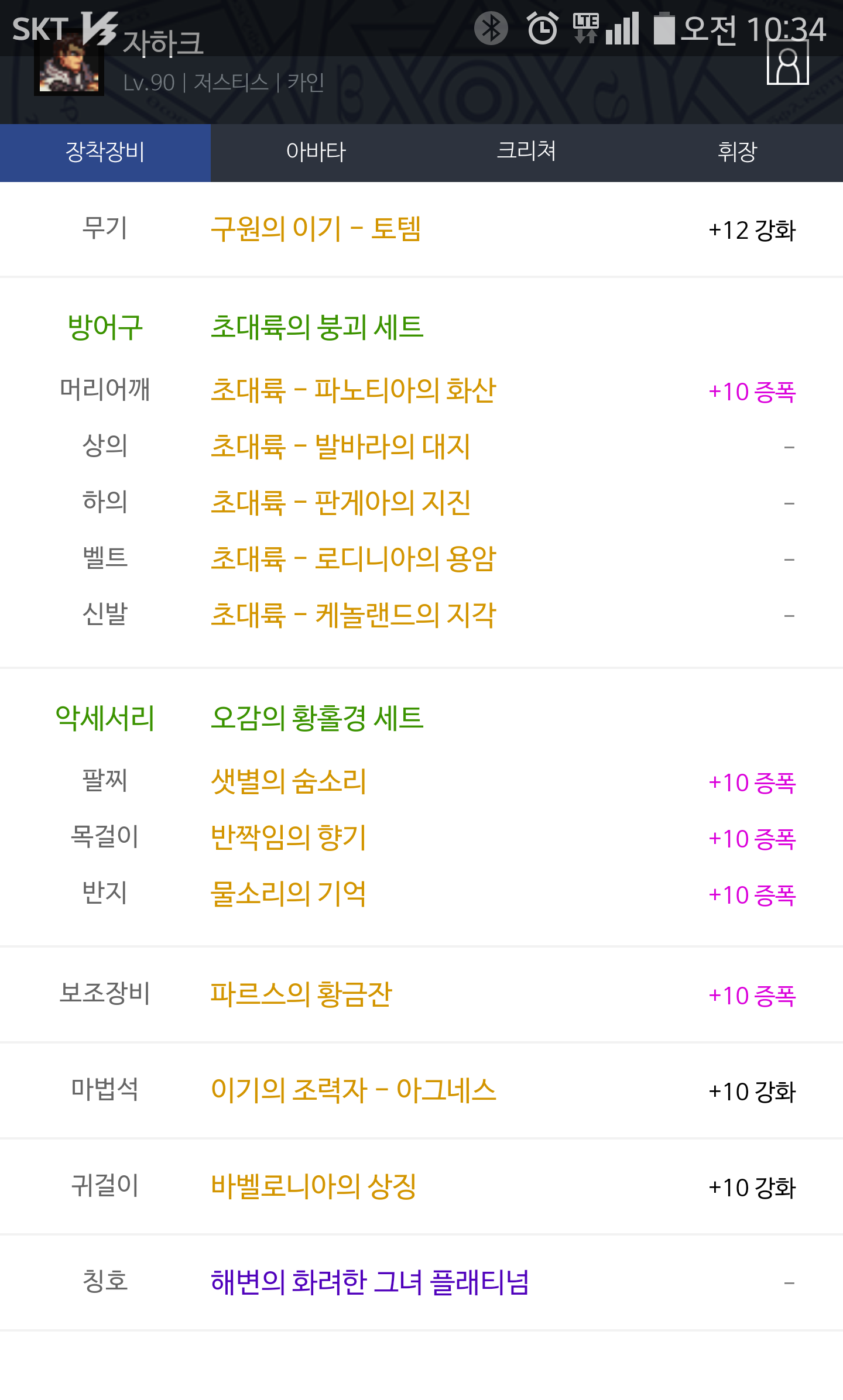View ring 물소리의 기억
Image resolution: width=843 pixels, height=1400 pixels.
point(289,893)
